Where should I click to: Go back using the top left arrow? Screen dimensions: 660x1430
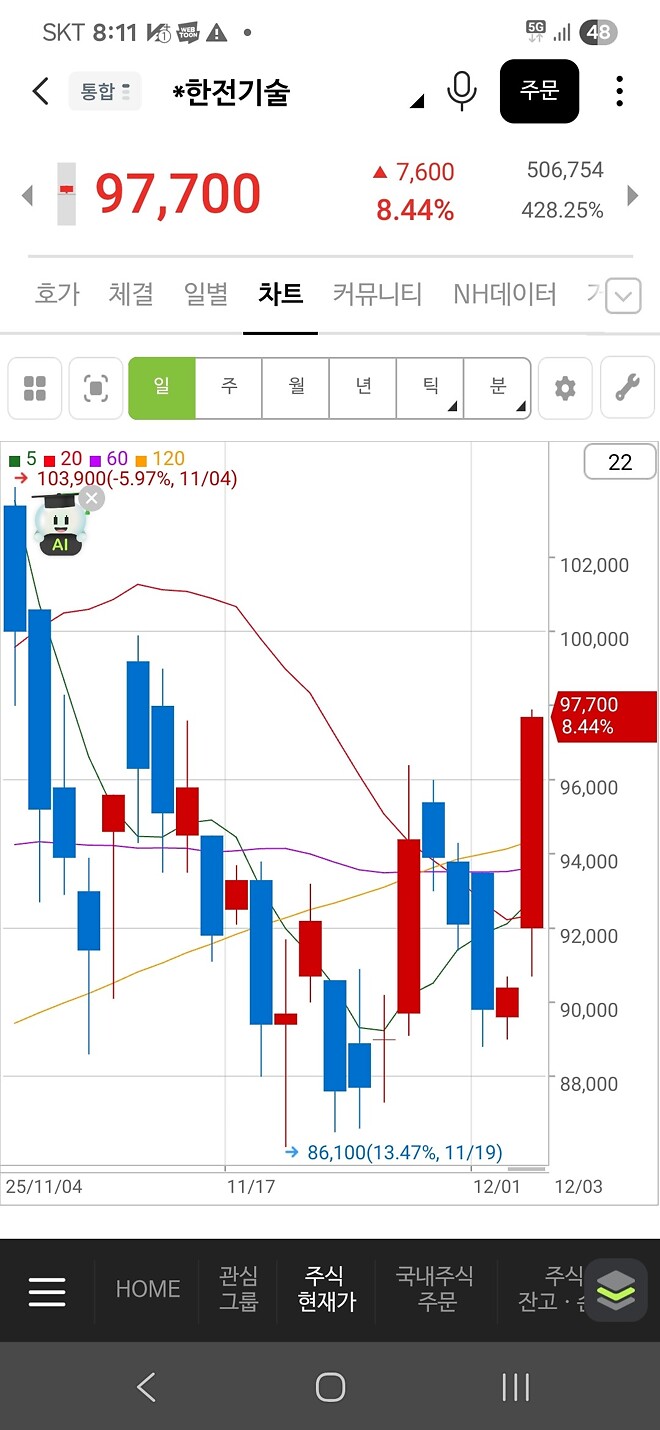point(41,92)
